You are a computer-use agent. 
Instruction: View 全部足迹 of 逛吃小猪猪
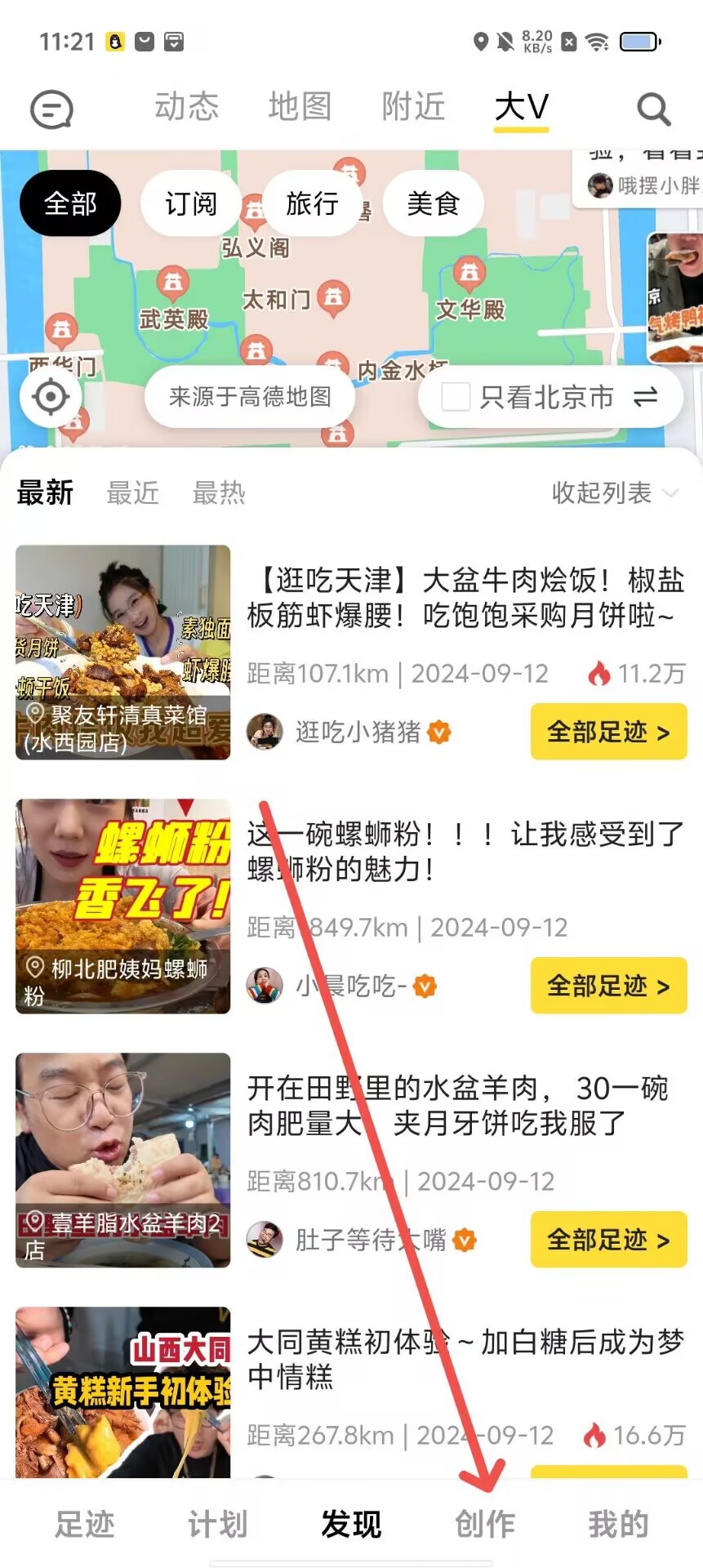click(608, 732)
